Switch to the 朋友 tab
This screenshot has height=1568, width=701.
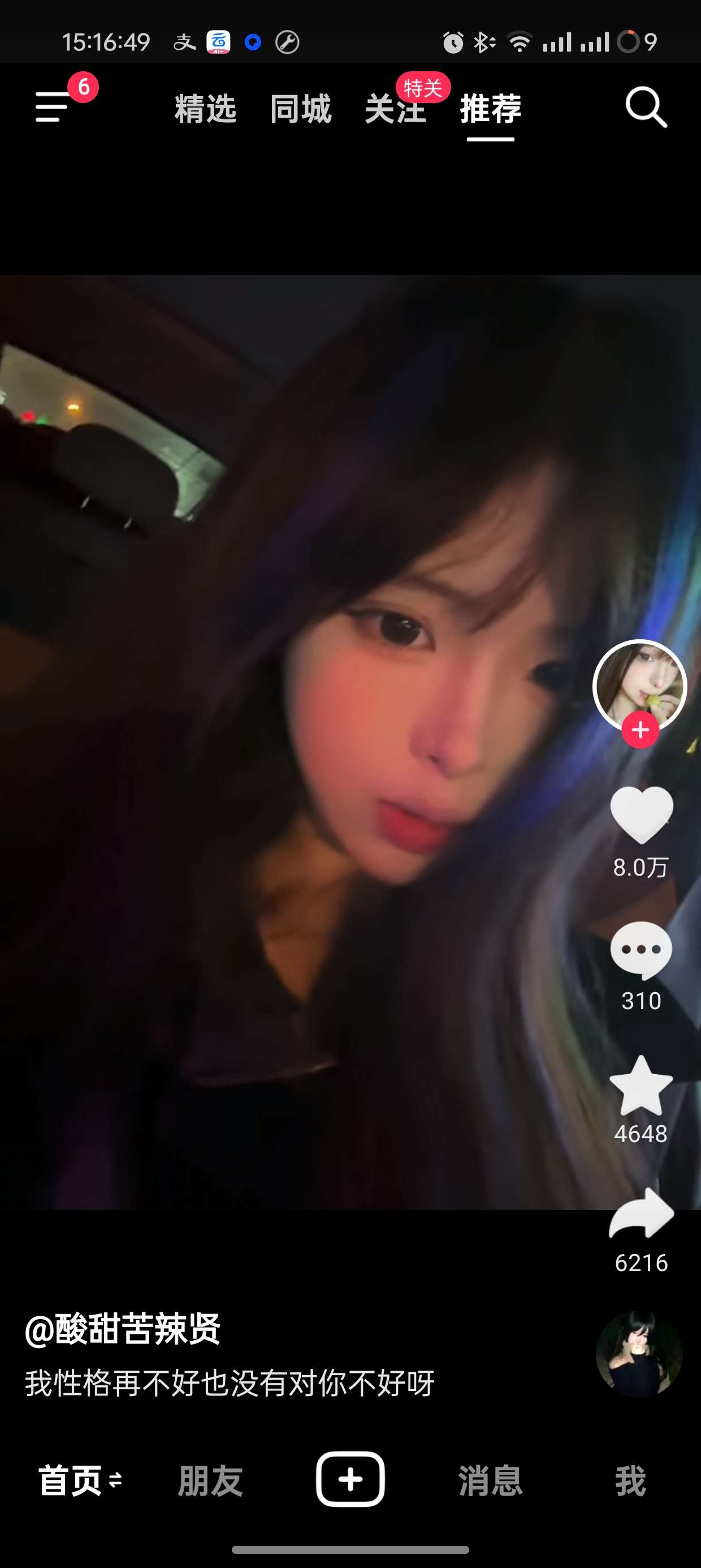point(210,1480)
